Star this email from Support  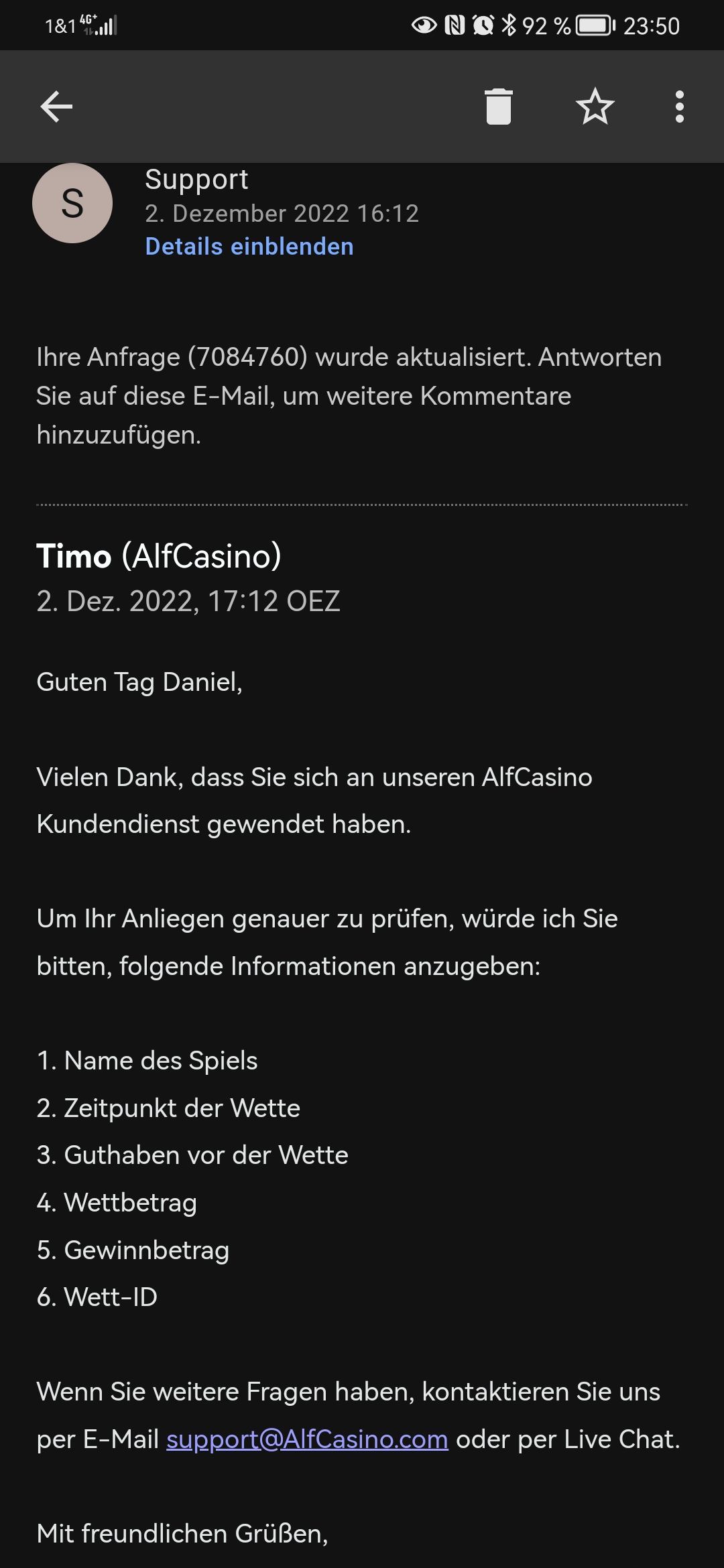coord(595,107)
